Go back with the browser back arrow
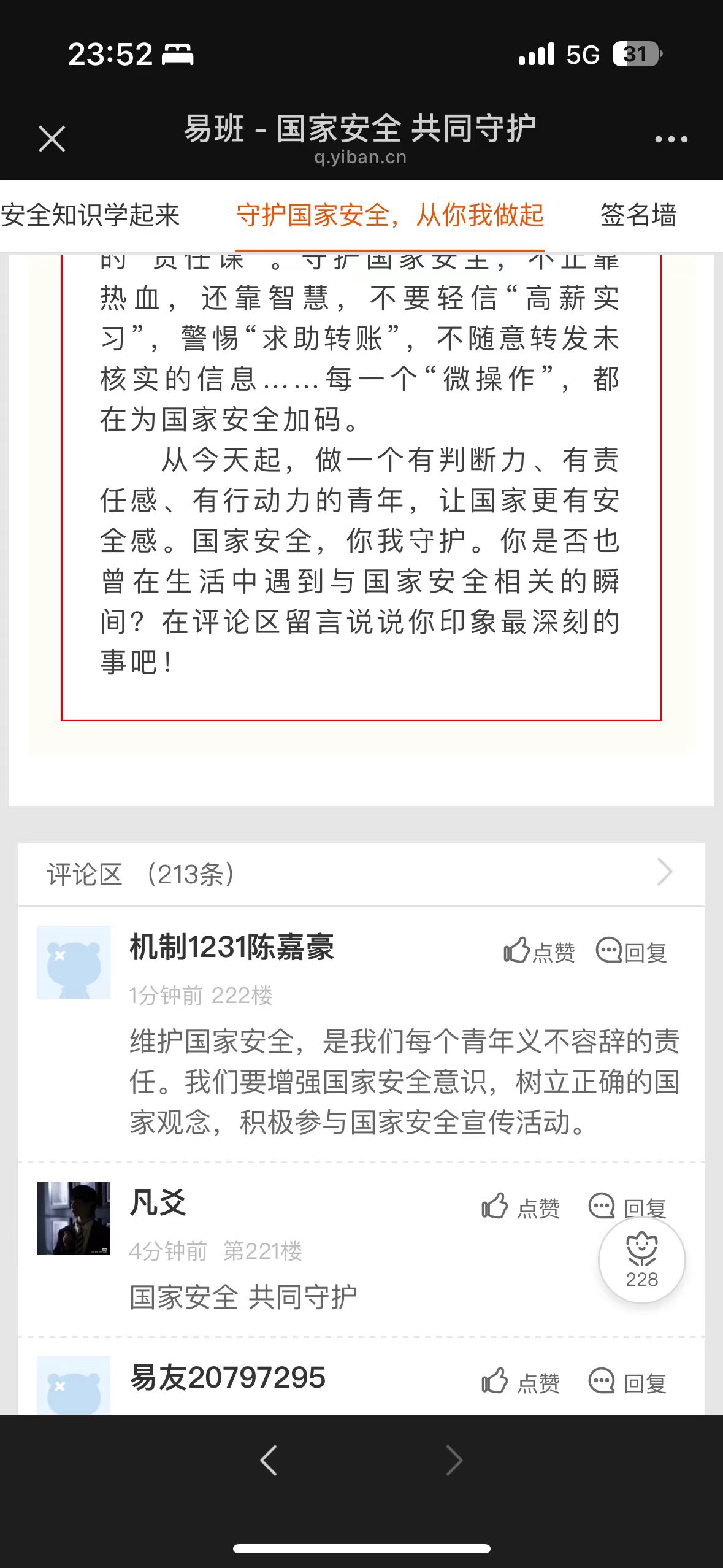Viewport: 723px width, 1568px height. 269,1459
